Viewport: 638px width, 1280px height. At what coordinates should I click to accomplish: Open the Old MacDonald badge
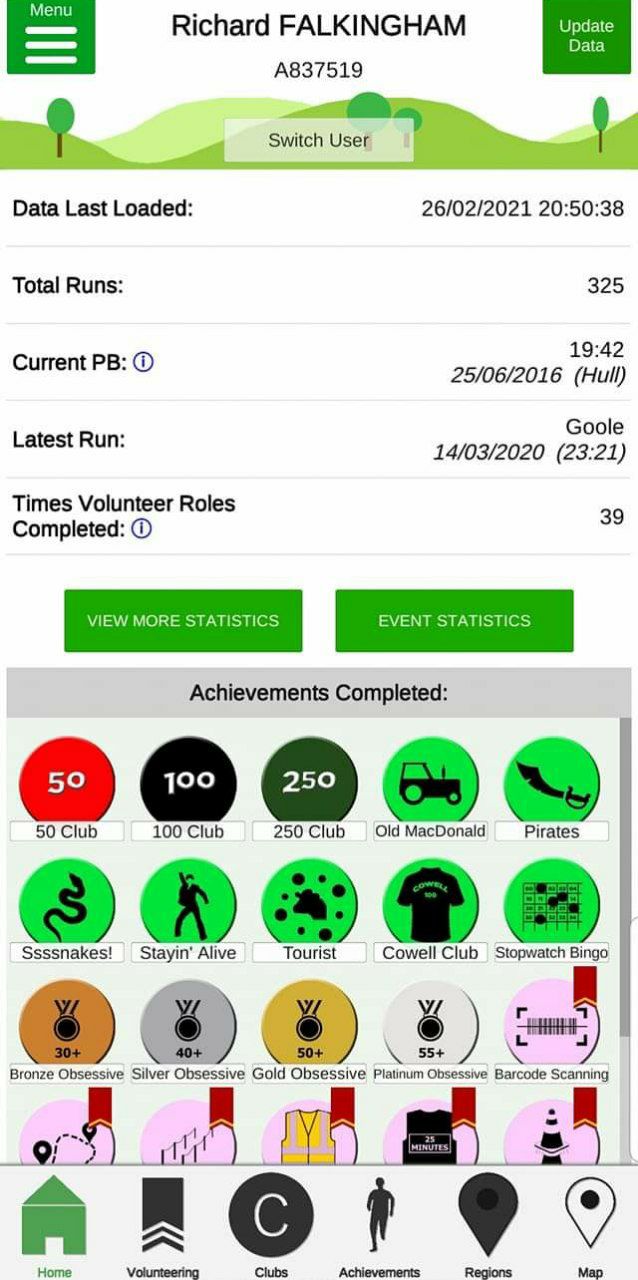pos(430,785)
